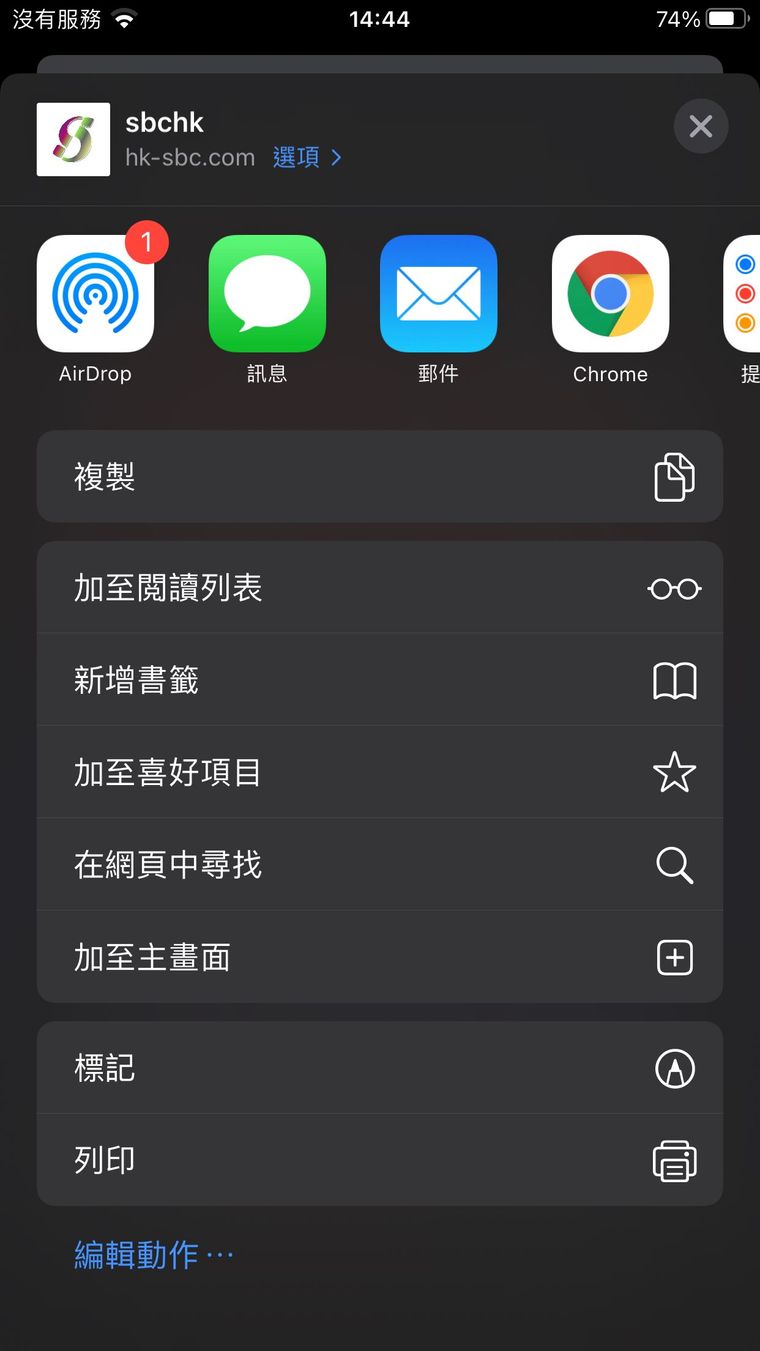The image size is (760, 1351).
Task: Open 標記 markup tool
Action: 379,1068
